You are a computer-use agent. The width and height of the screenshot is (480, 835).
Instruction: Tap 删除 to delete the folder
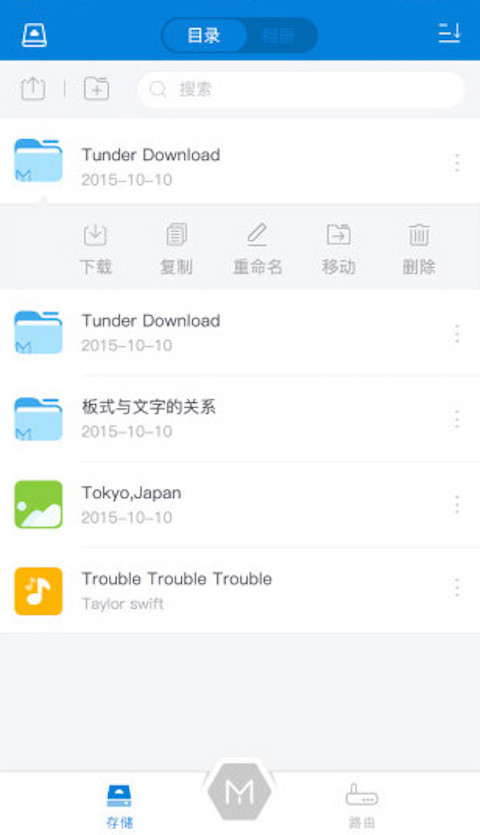pyautogui.click(x=419, y=249)
